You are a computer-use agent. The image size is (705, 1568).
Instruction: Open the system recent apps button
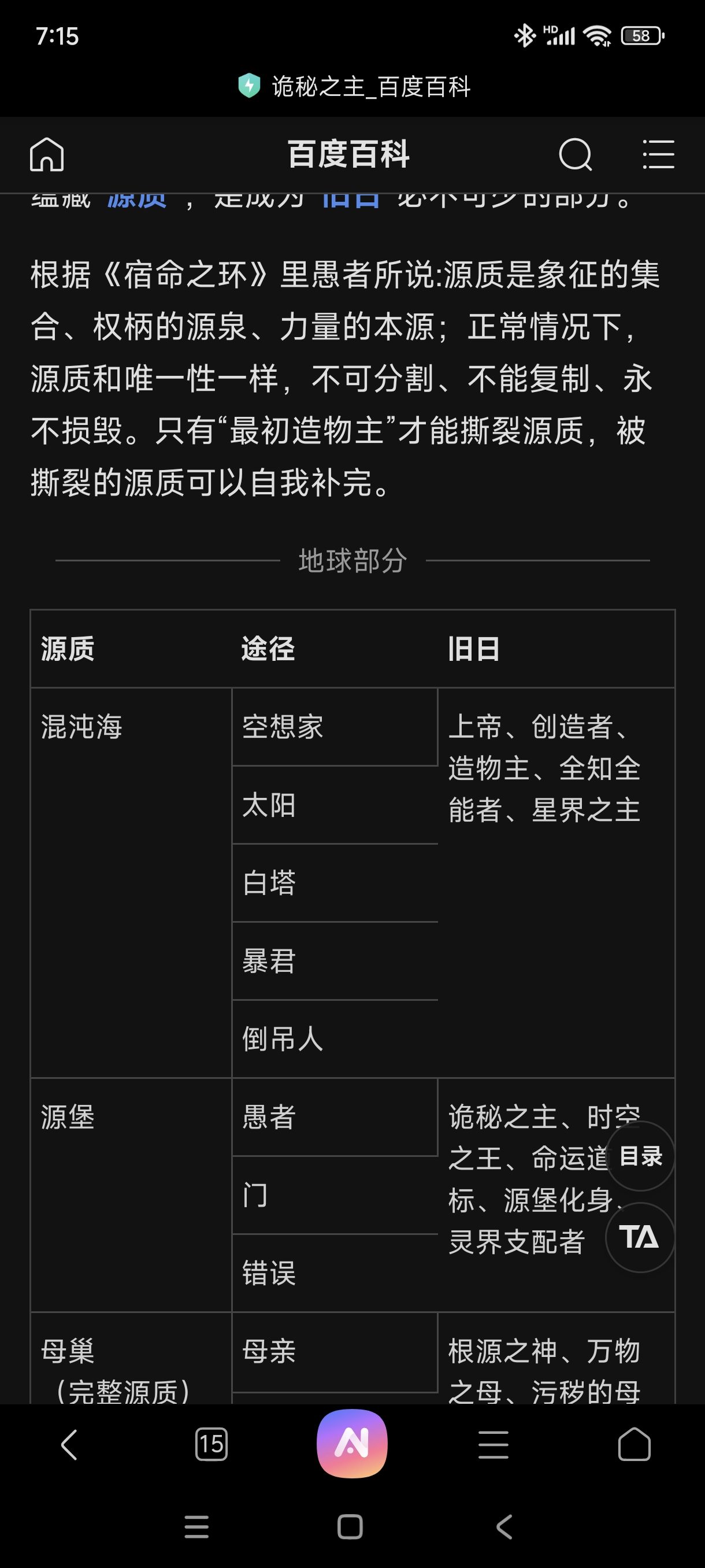(x=196, y=1527)
